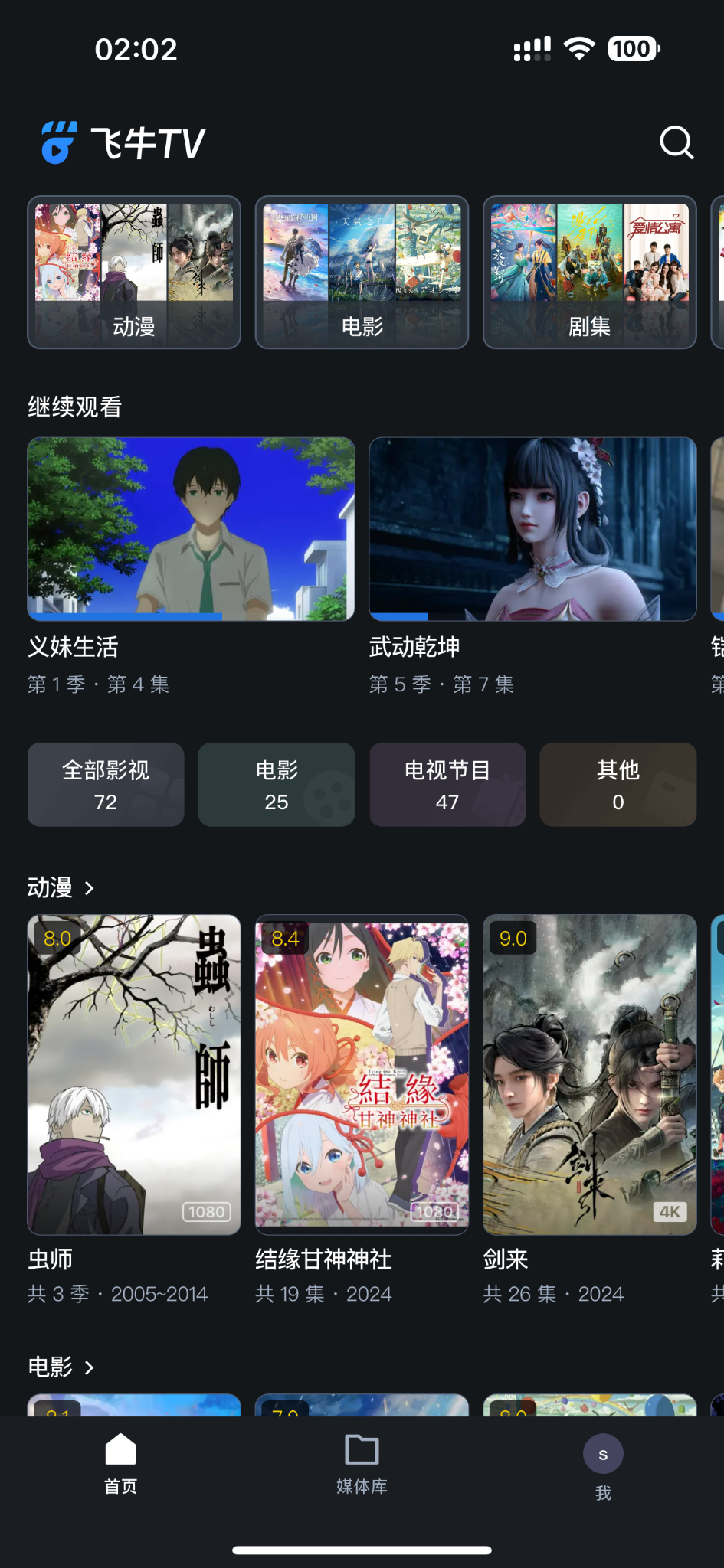Switch to the 媒体库 tab
Screen dimensions: 724x1568
click(x=362, y=1464)
